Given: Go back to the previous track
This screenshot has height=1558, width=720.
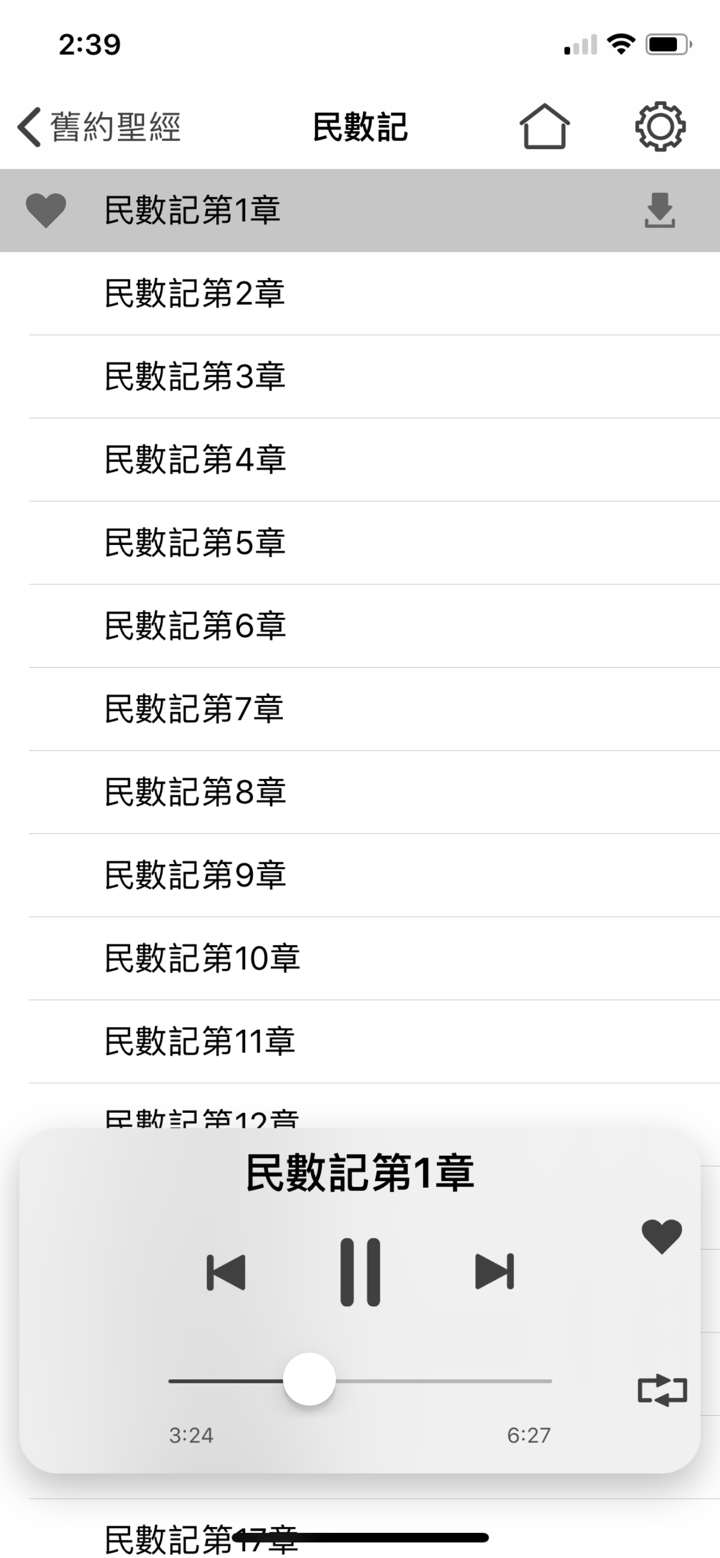Looking at the screenshot, I should coord(225,1270).
